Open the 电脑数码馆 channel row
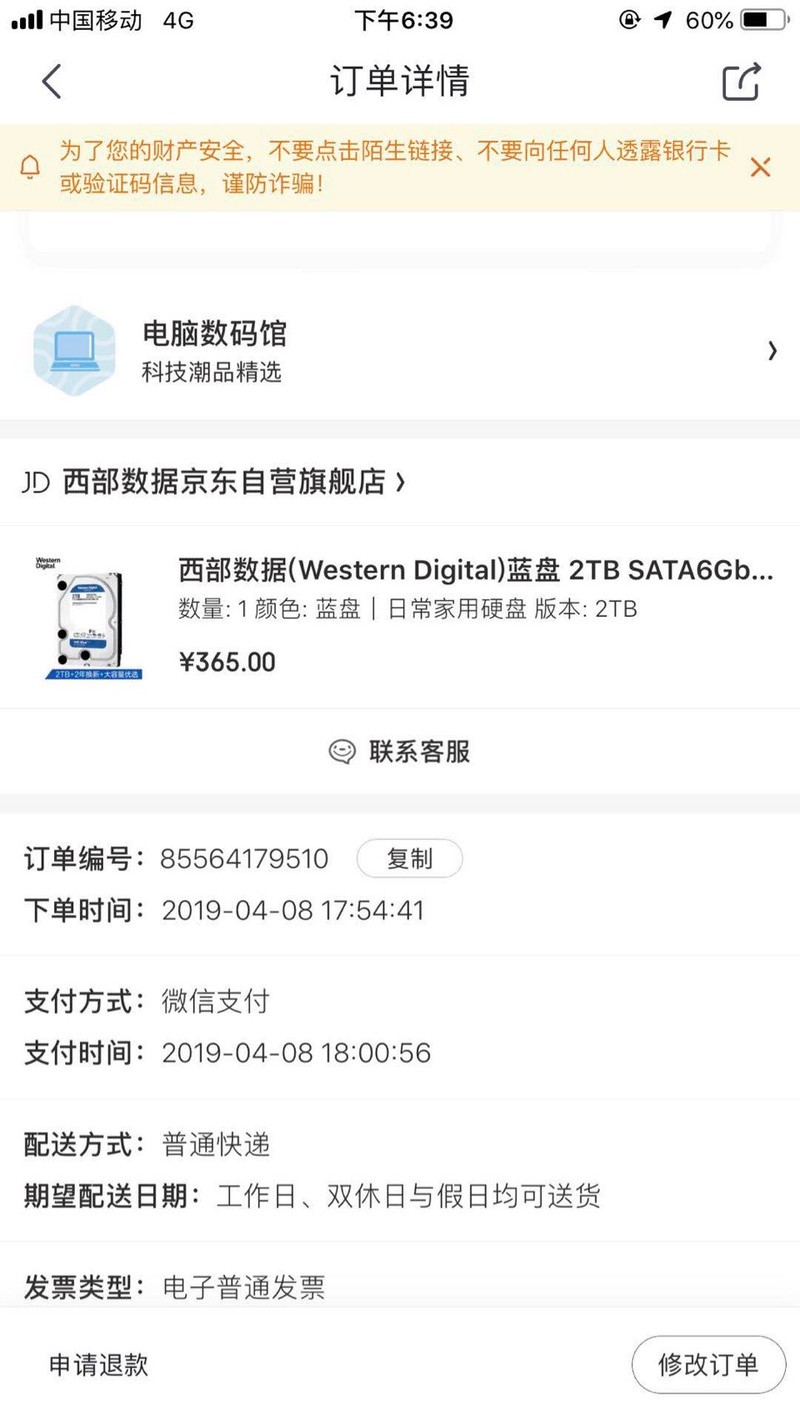This screenshot has width=800, height=1423. tap(400, 351)
